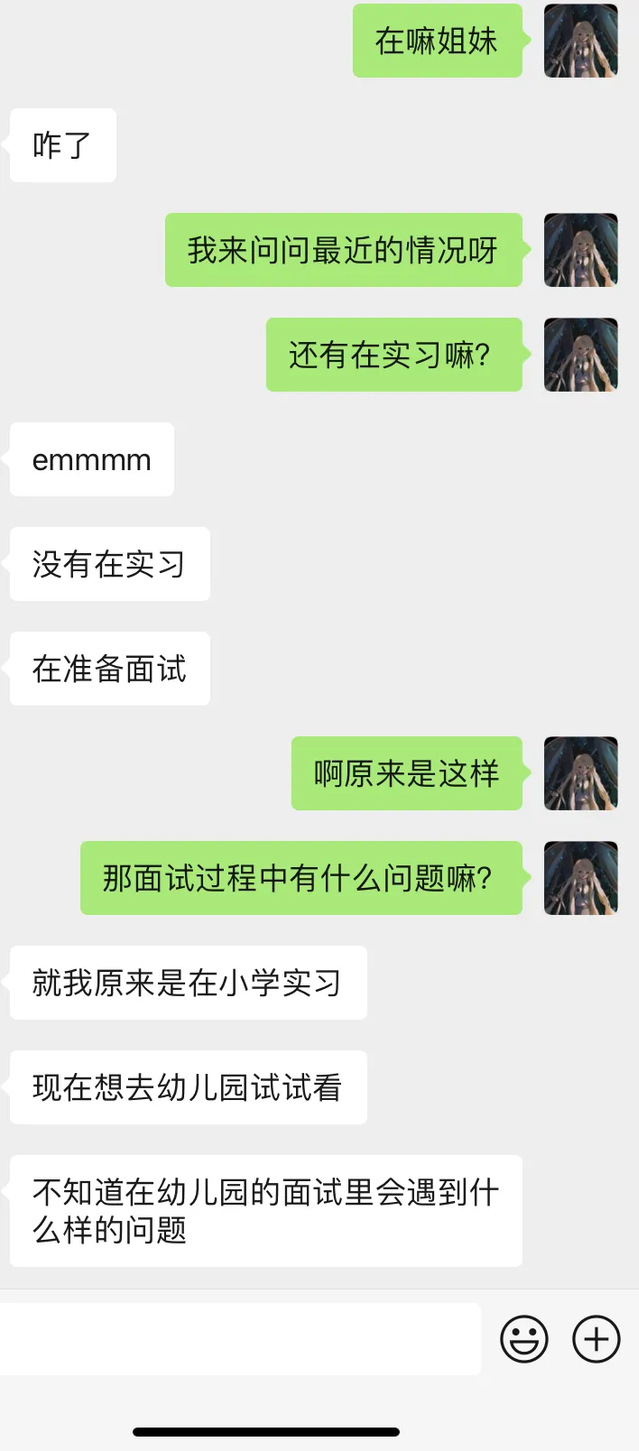Screen dimensions: 639x1451
Task: Tap the avatar beside 在嘛姐妹
Action: point(581,41)
